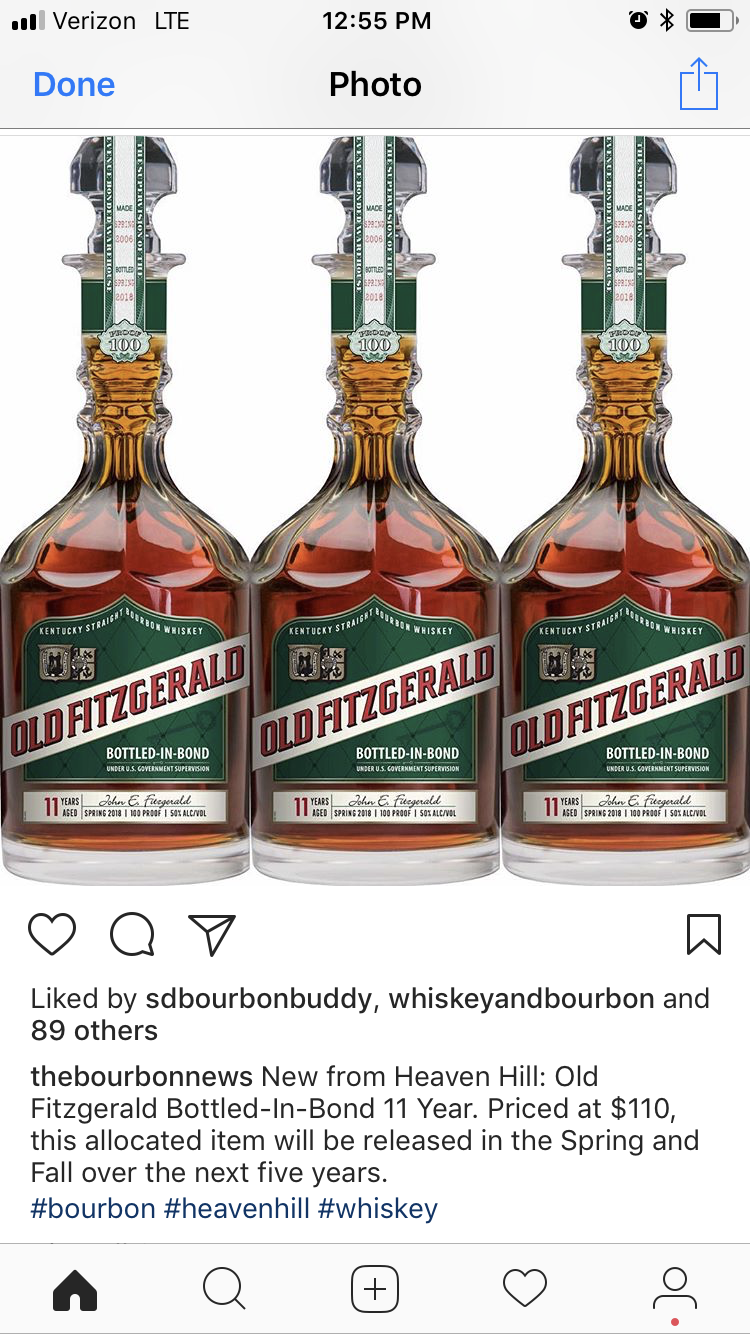This screenshot has height=1334, width=750.
Task: Tap Done to close the photo
Action: point(74,85)
